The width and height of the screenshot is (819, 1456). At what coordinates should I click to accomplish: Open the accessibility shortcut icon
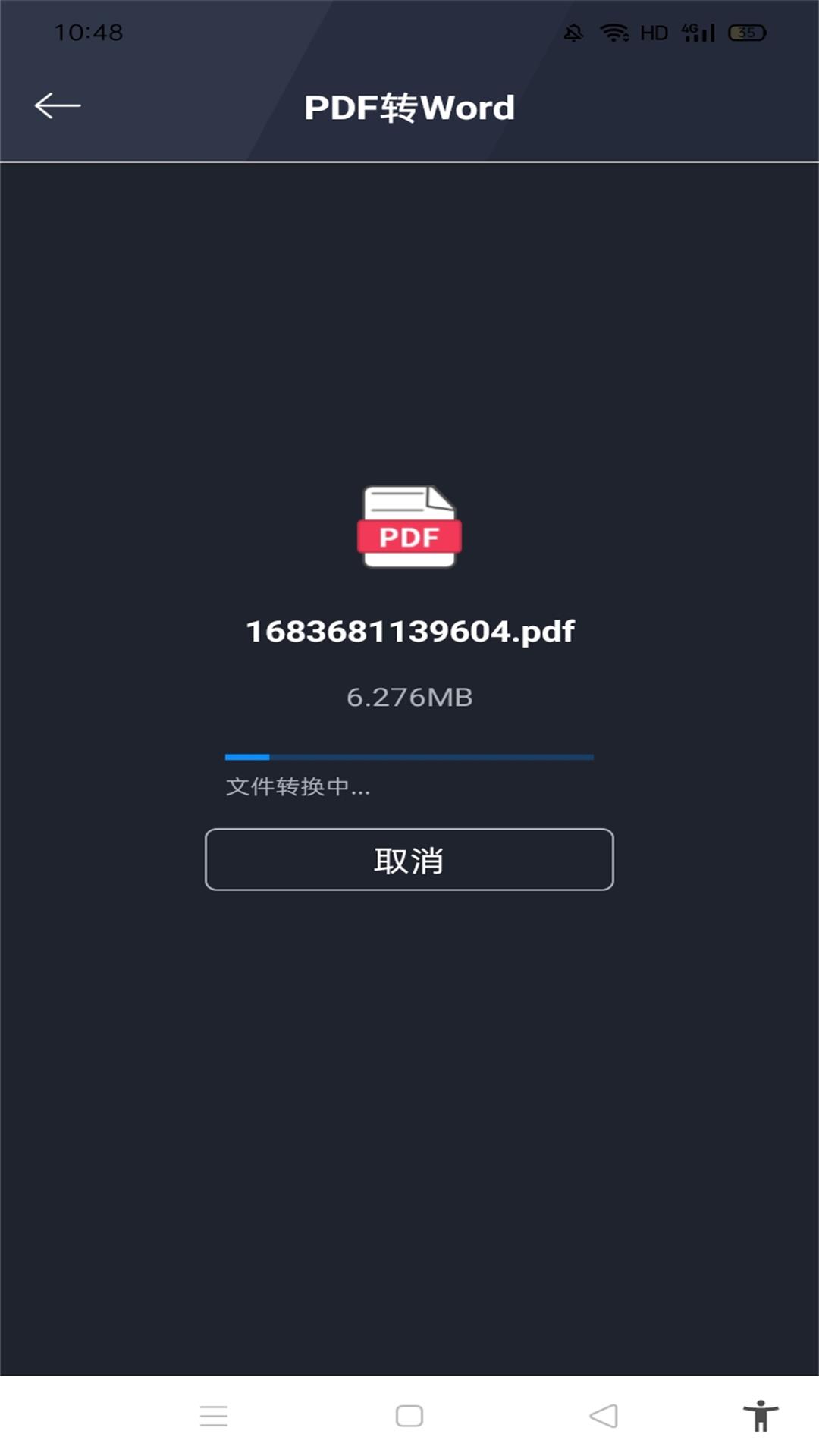point(760,1416)
